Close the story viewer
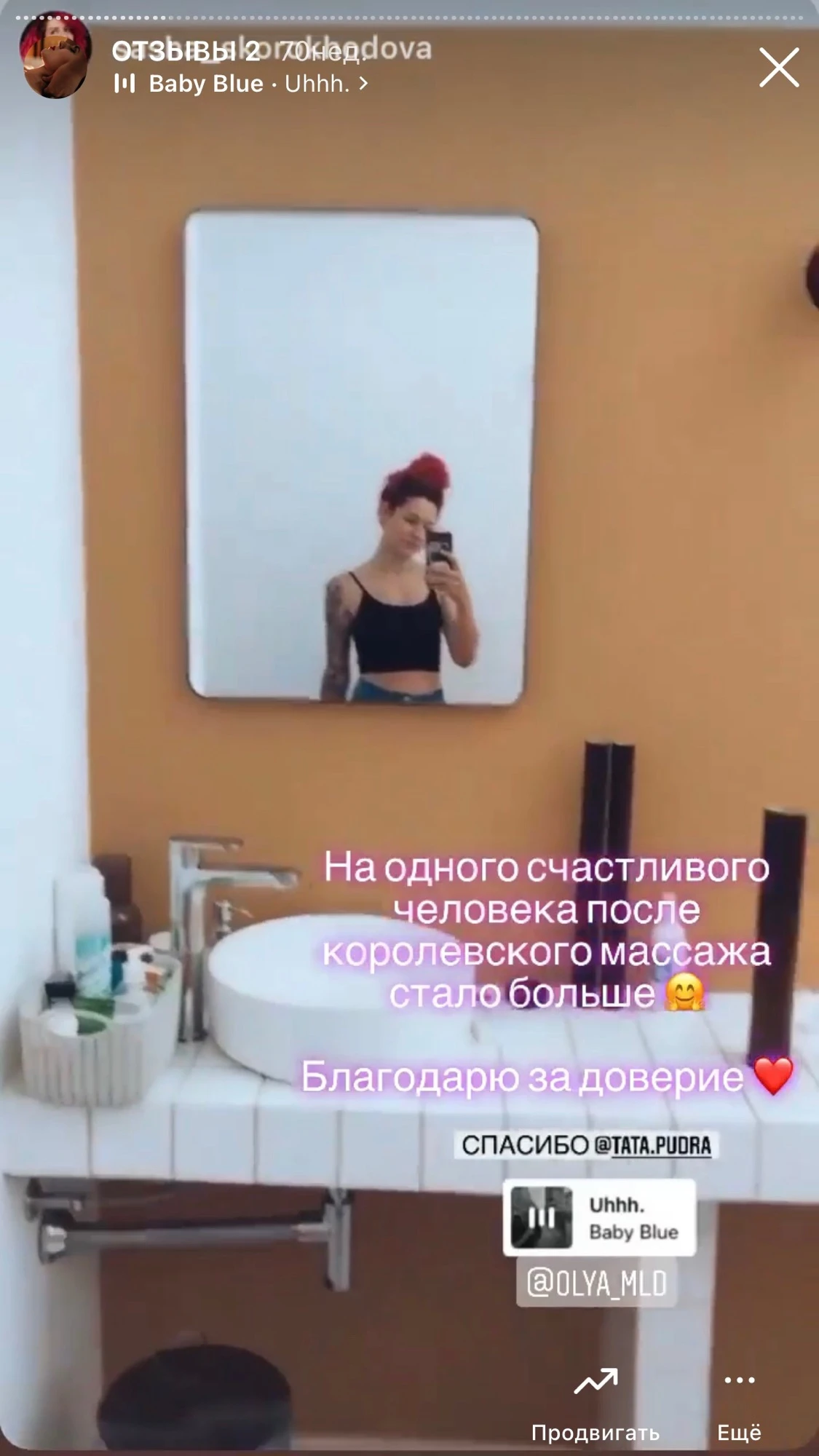The width and height of the screenshot is (819, 1456). [x=779, y=68]
